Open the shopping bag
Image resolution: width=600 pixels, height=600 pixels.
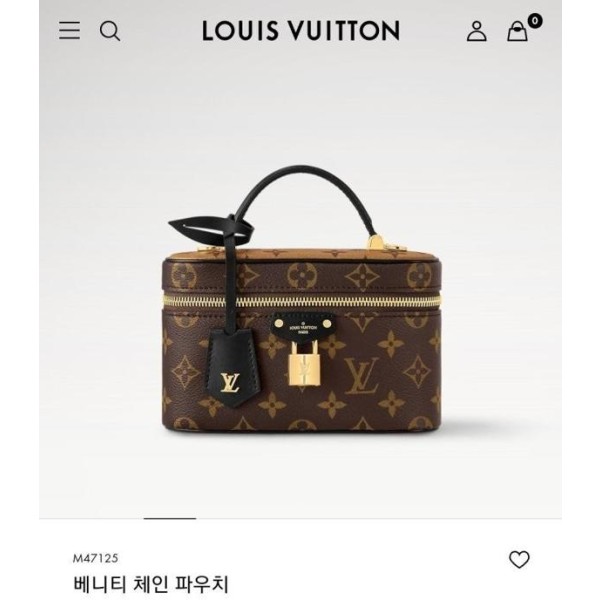[518, 31]
